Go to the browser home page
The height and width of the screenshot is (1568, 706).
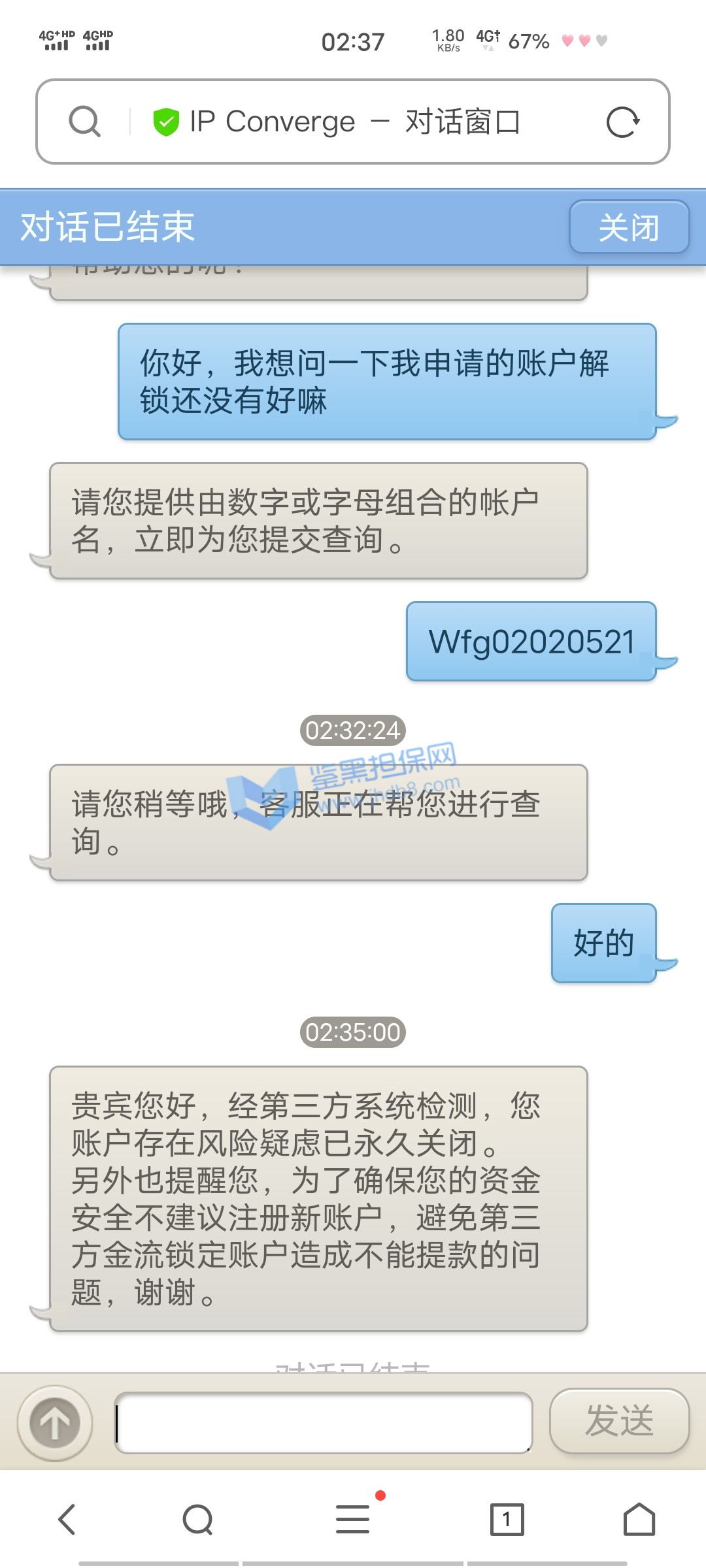point(639,1520)
